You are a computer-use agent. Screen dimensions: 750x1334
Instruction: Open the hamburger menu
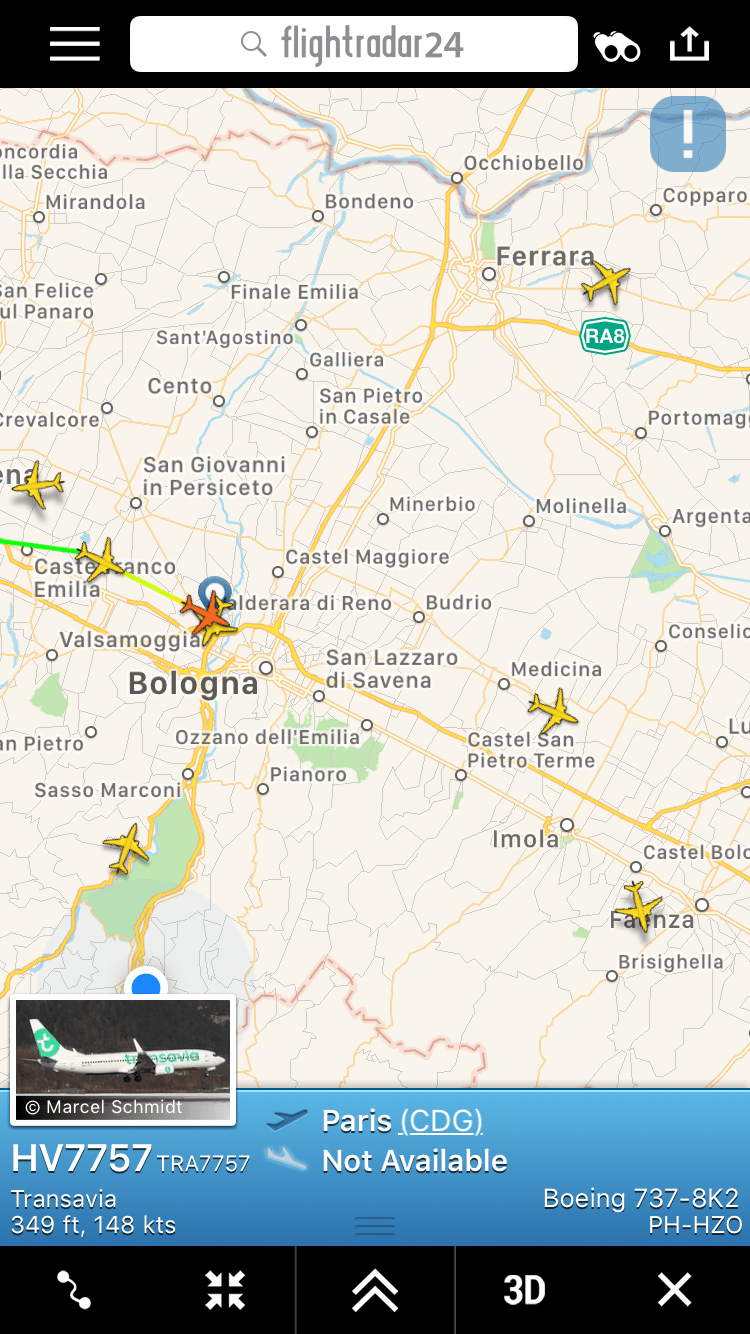[x=75, y=44]
